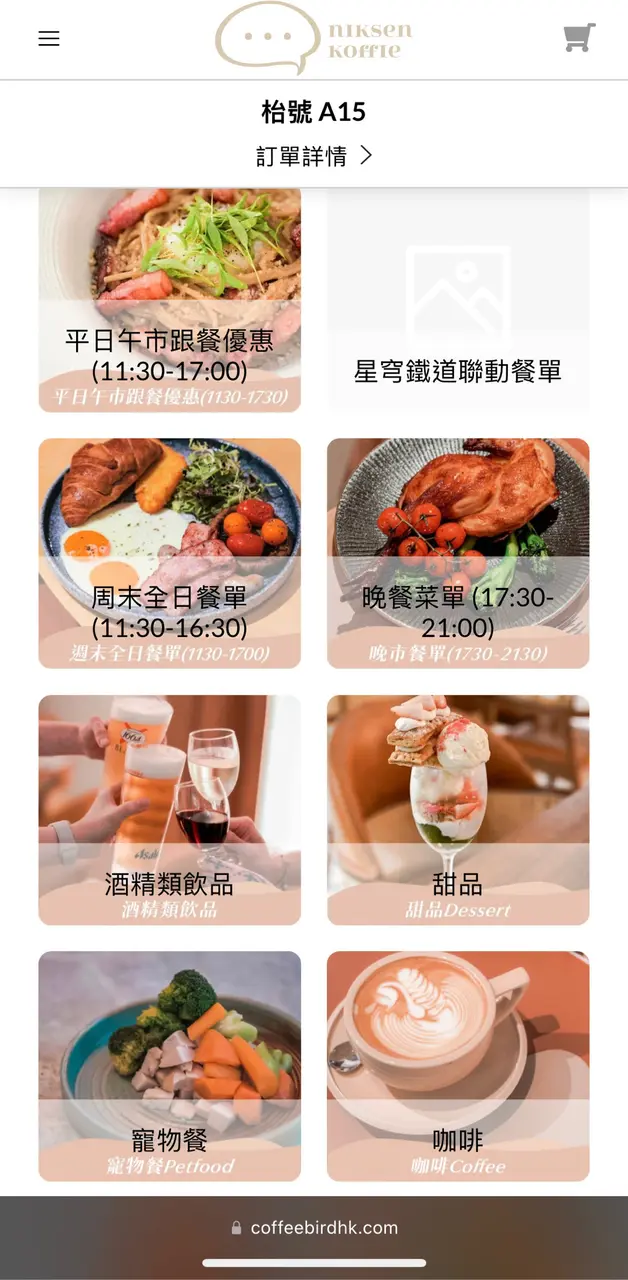Tap the coffeebirdhk.com address bar
The height and width of the screenshot is (1280, 628).
(314, 1228)
